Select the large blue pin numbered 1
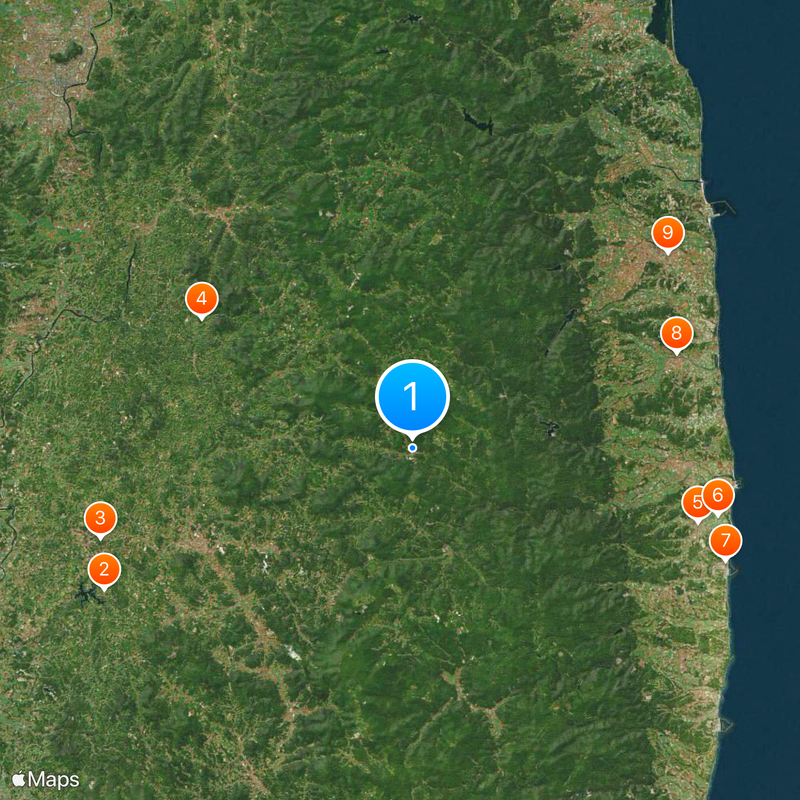This screenshot has height=800, width=800. coord(412,397)
